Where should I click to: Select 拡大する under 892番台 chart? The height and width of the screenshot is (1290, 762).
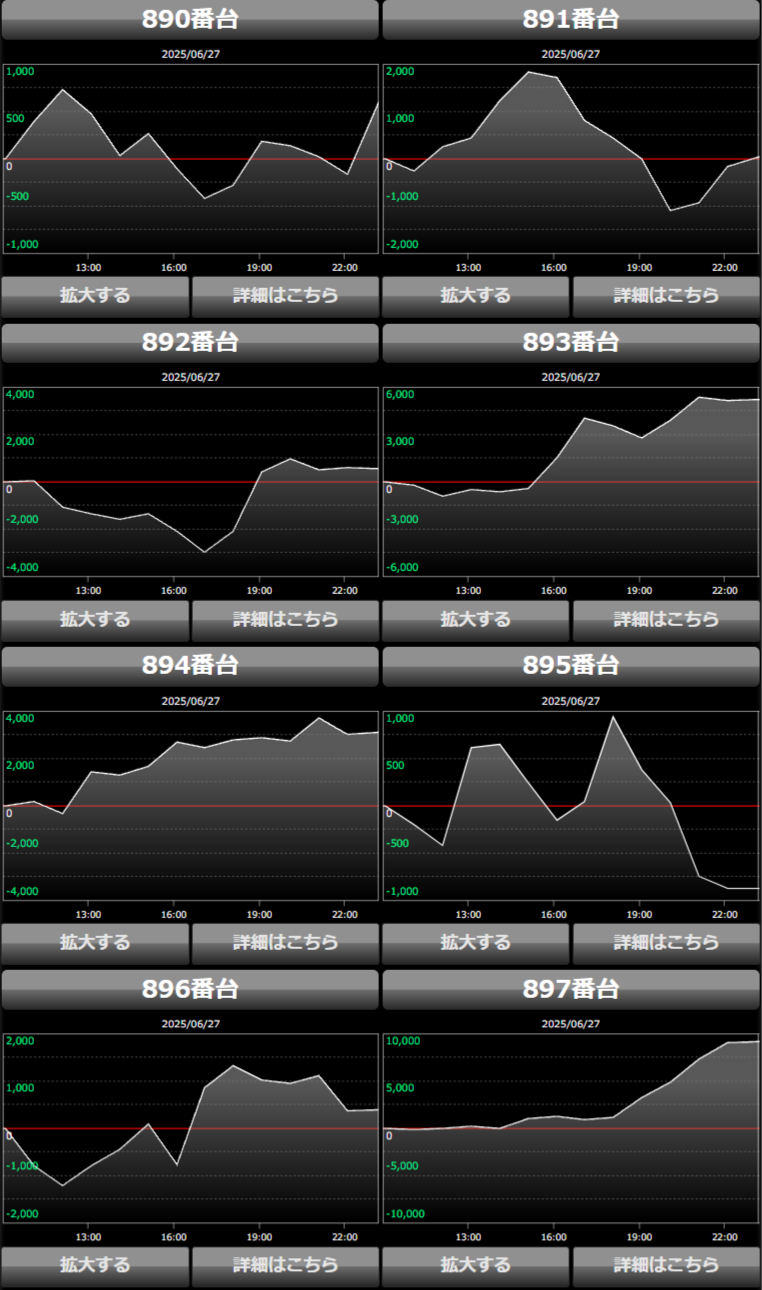click(95, 619)
